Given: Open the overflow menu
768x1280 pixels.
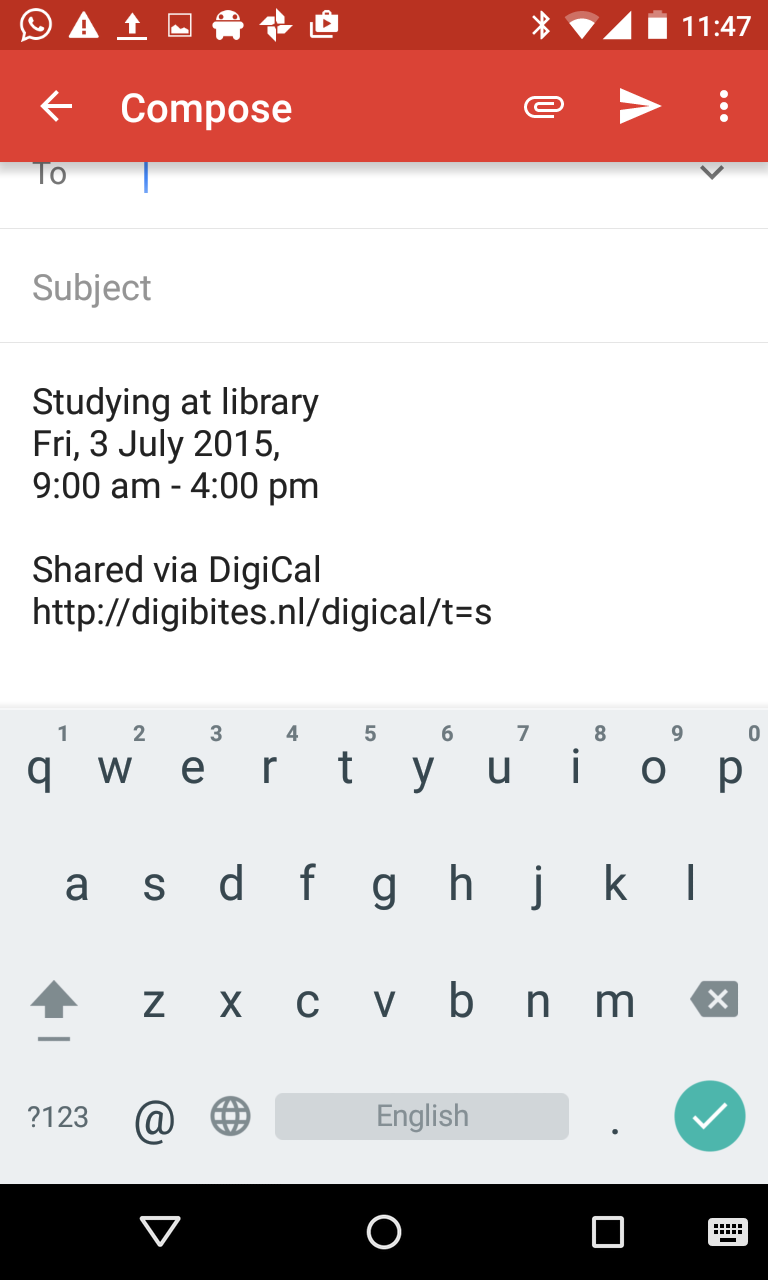Looking at the screenshot, I should (724, 107).
